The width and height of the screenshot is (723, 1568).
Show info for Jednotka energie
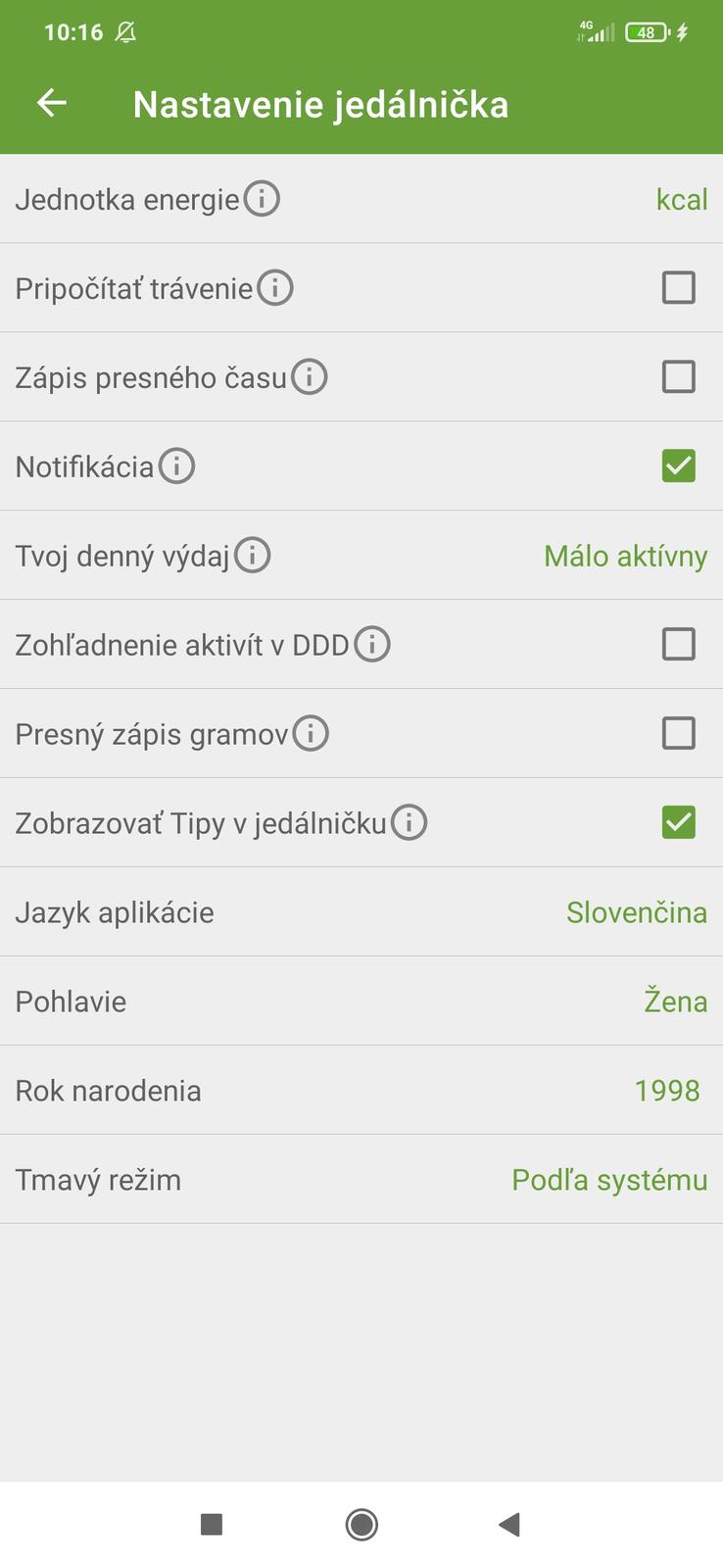coord(262,199)
